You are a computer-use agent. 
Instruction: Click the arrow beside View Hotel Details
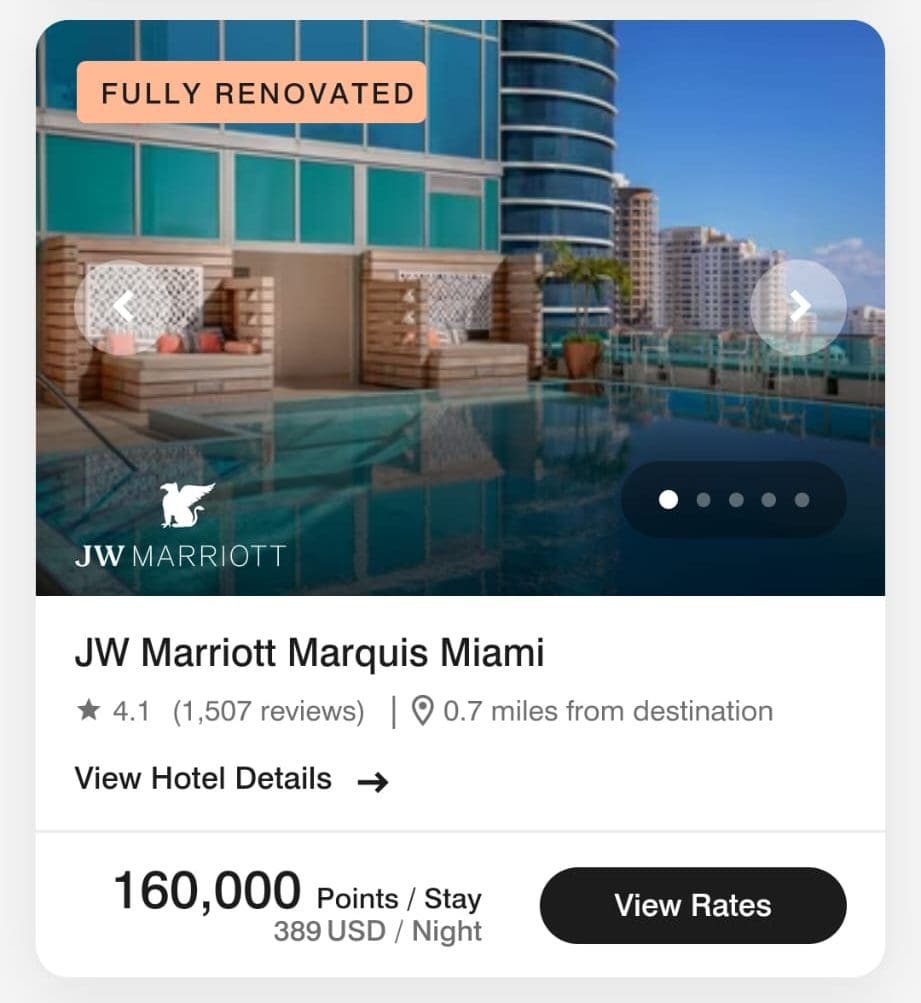[376, 781]
